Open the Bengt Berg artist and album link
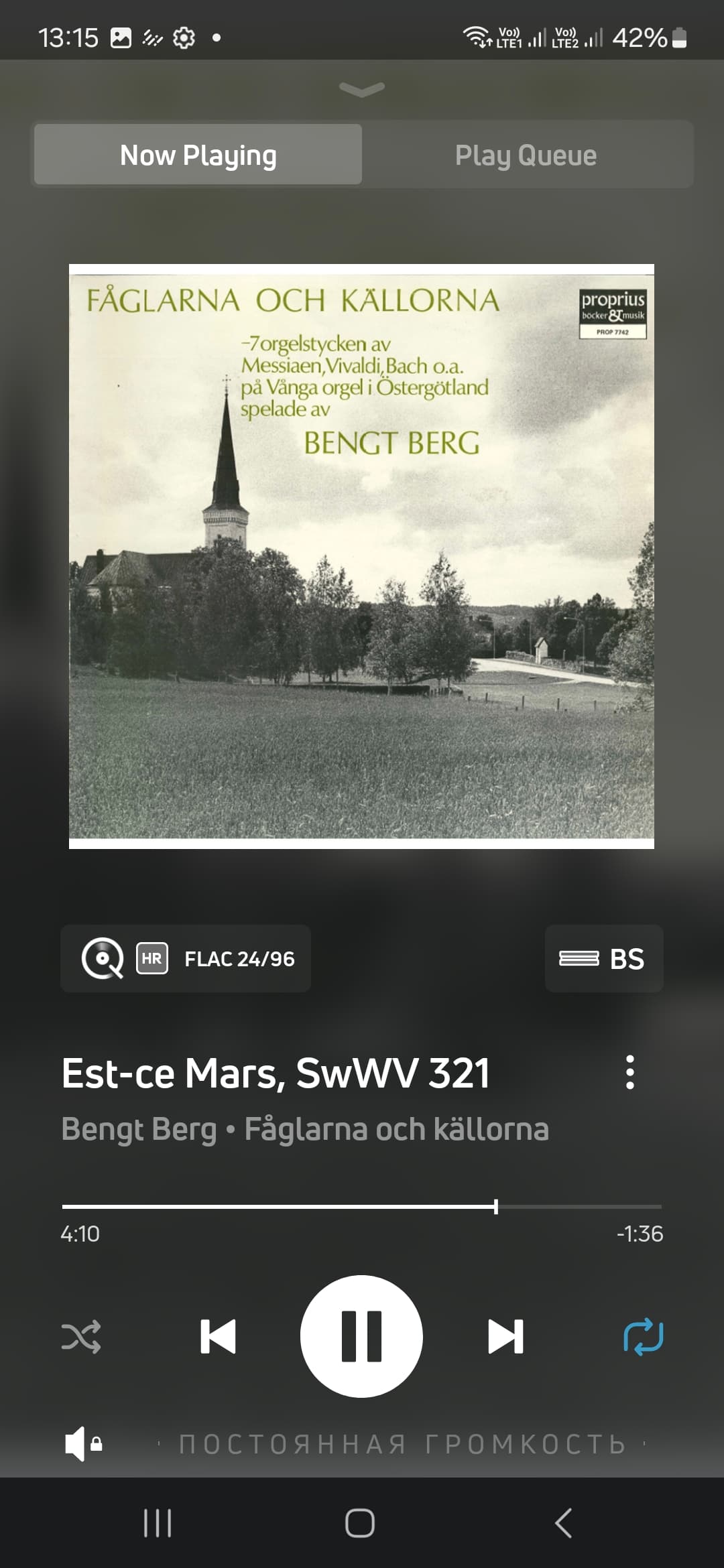 305,1129
